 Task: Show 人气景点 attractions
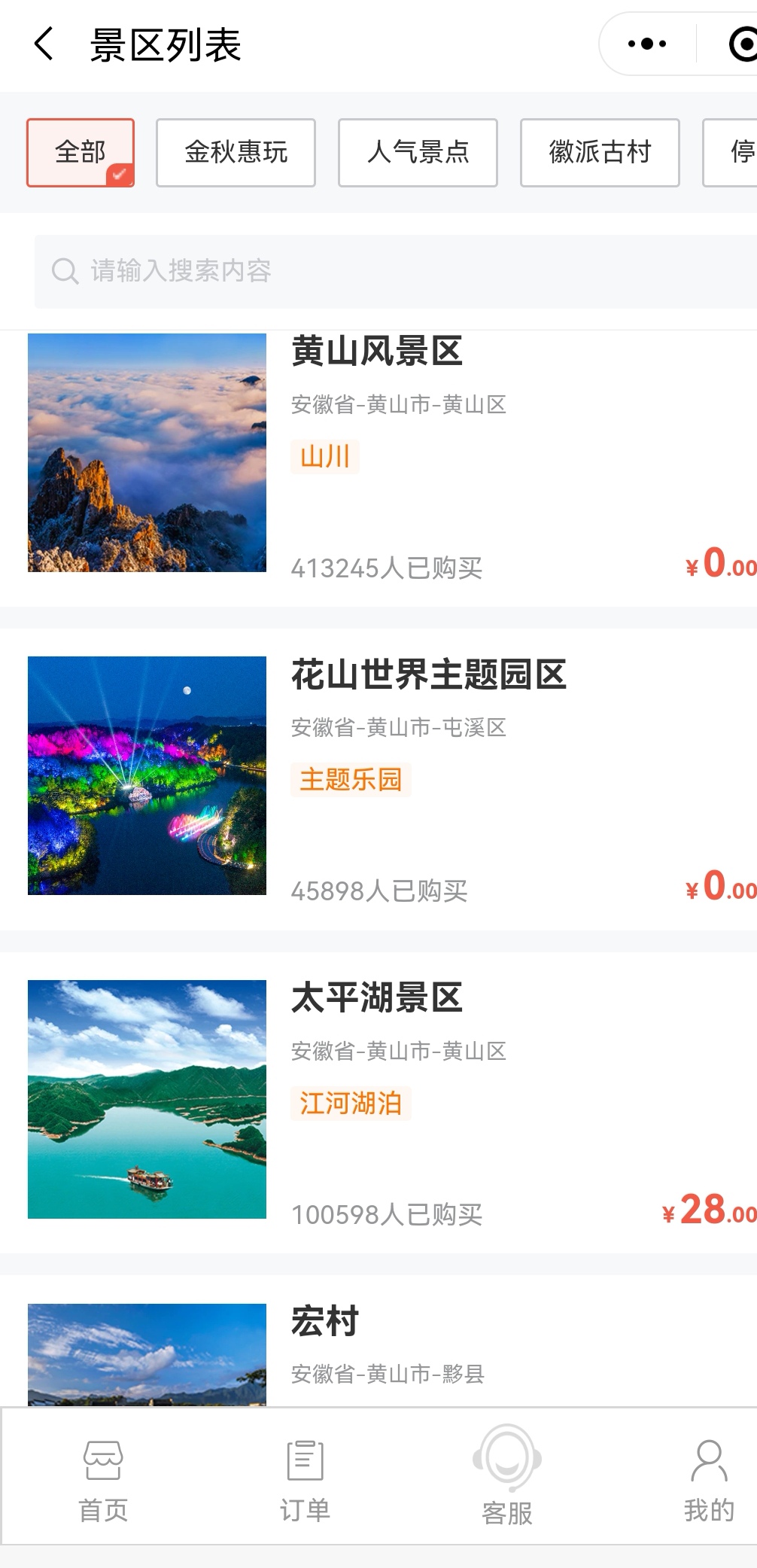(418, 152)
